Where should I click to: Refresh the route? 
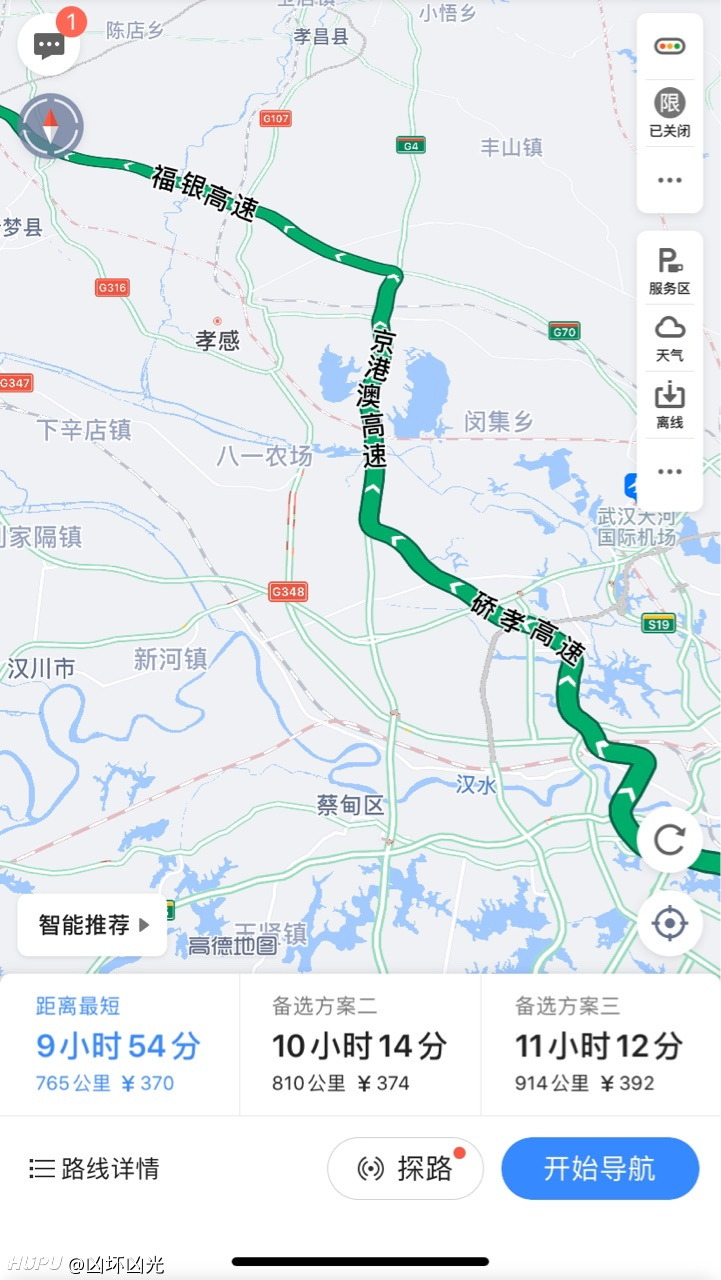(669, 840)
